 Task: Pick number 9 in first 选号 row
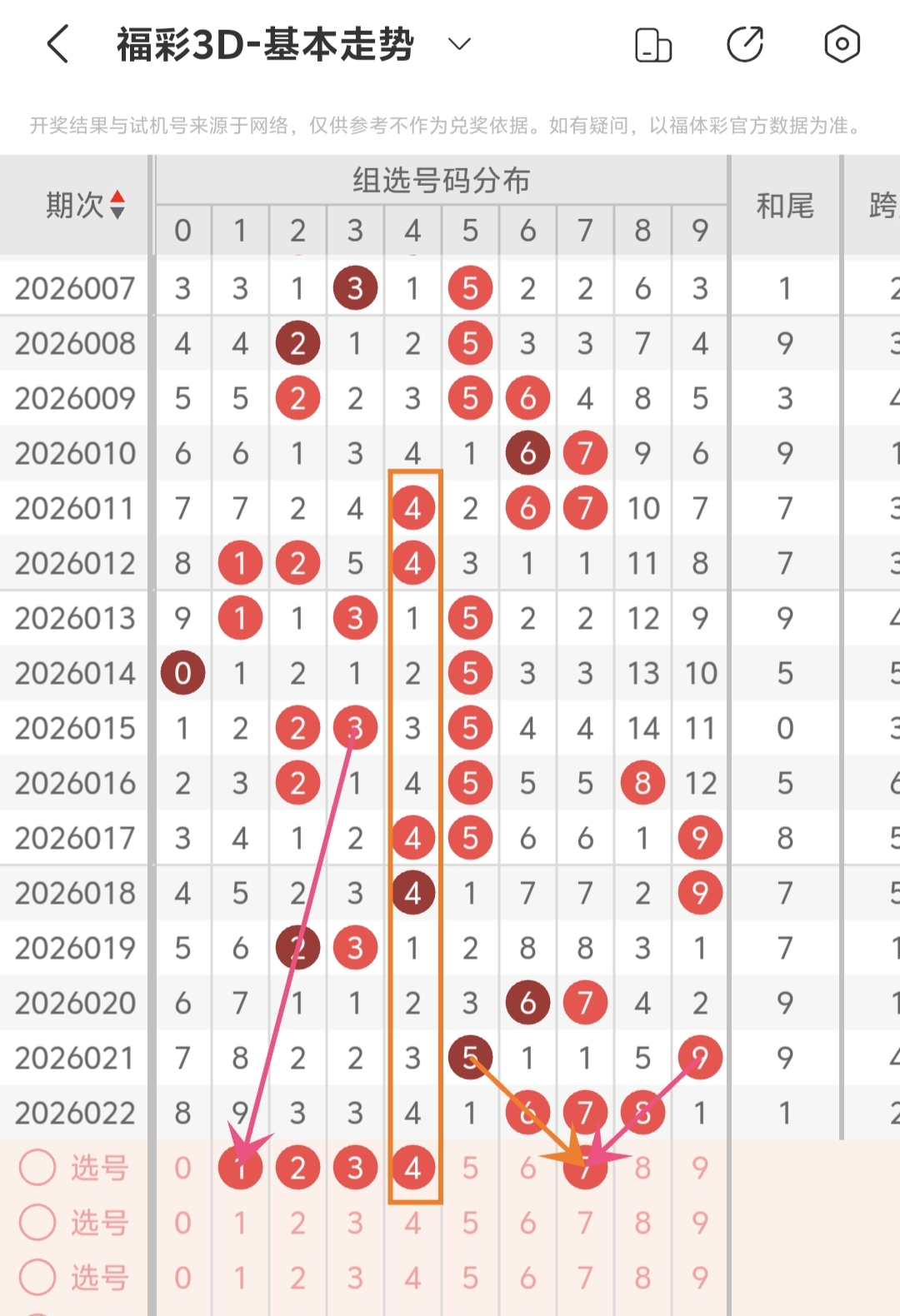pos(700,1168)
